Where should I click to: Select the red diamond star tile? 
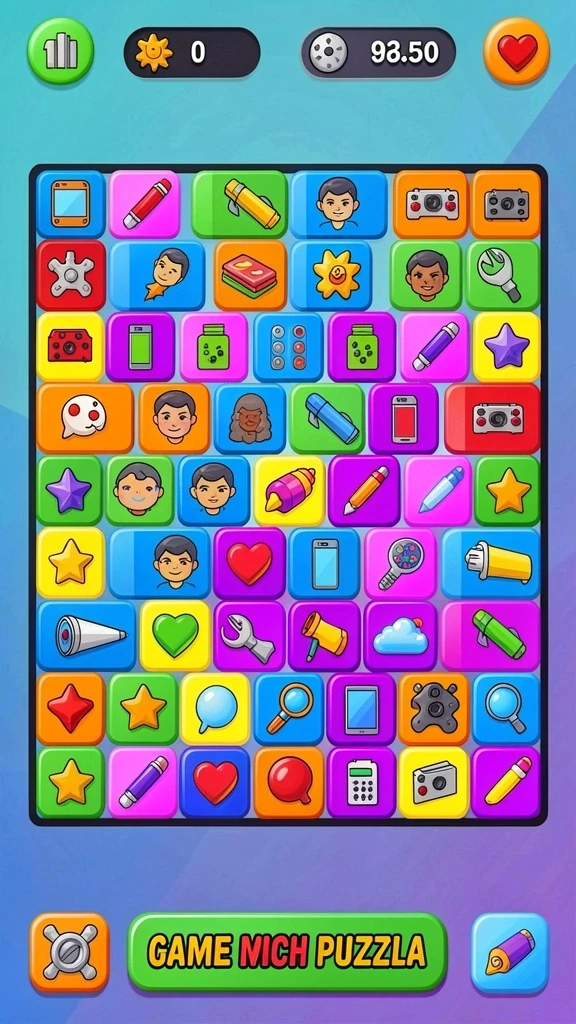(x=71, y=709)
